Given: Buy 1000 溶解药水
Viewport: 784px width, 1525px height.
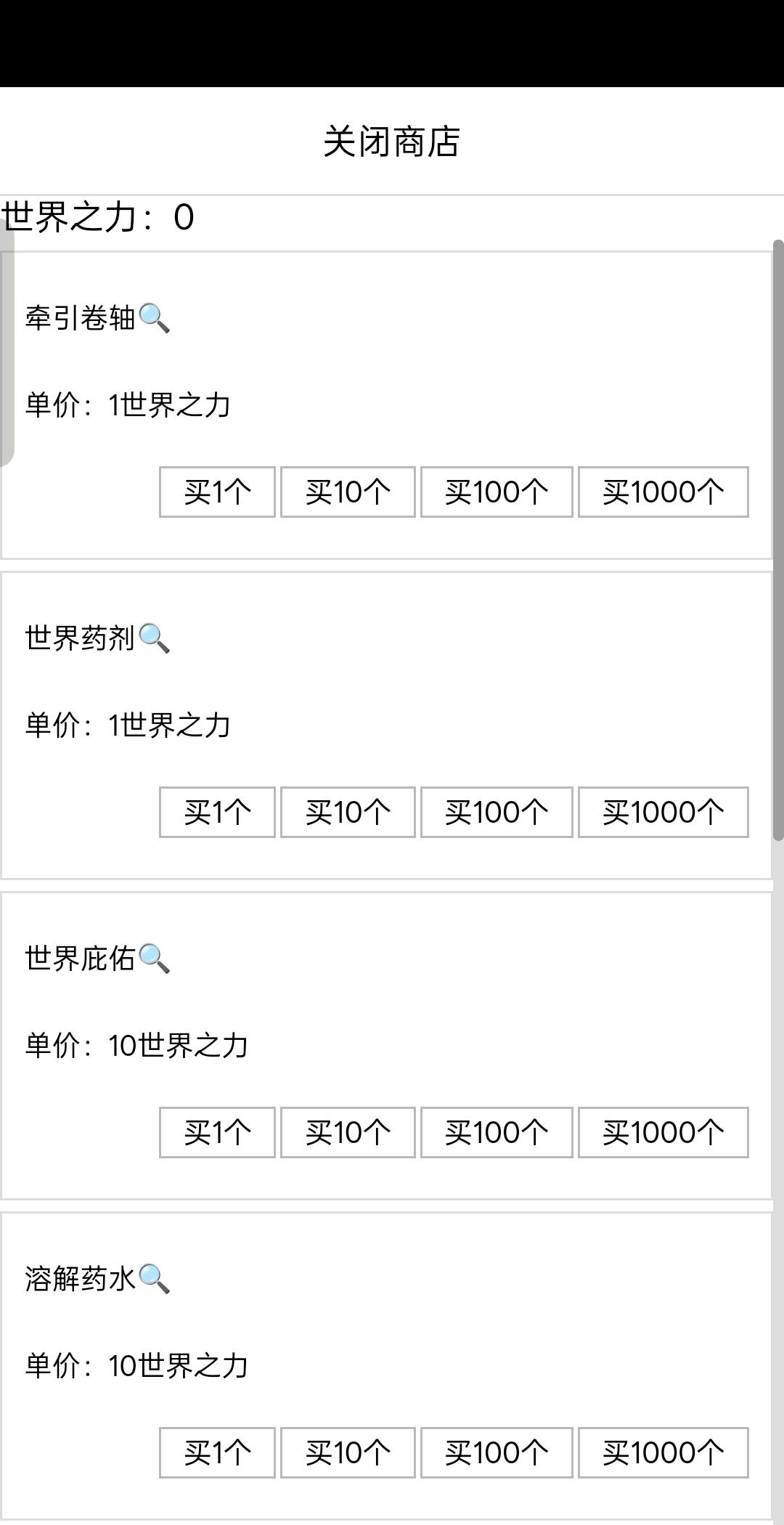Looking at the screenshot, I should pos(663,1452).
